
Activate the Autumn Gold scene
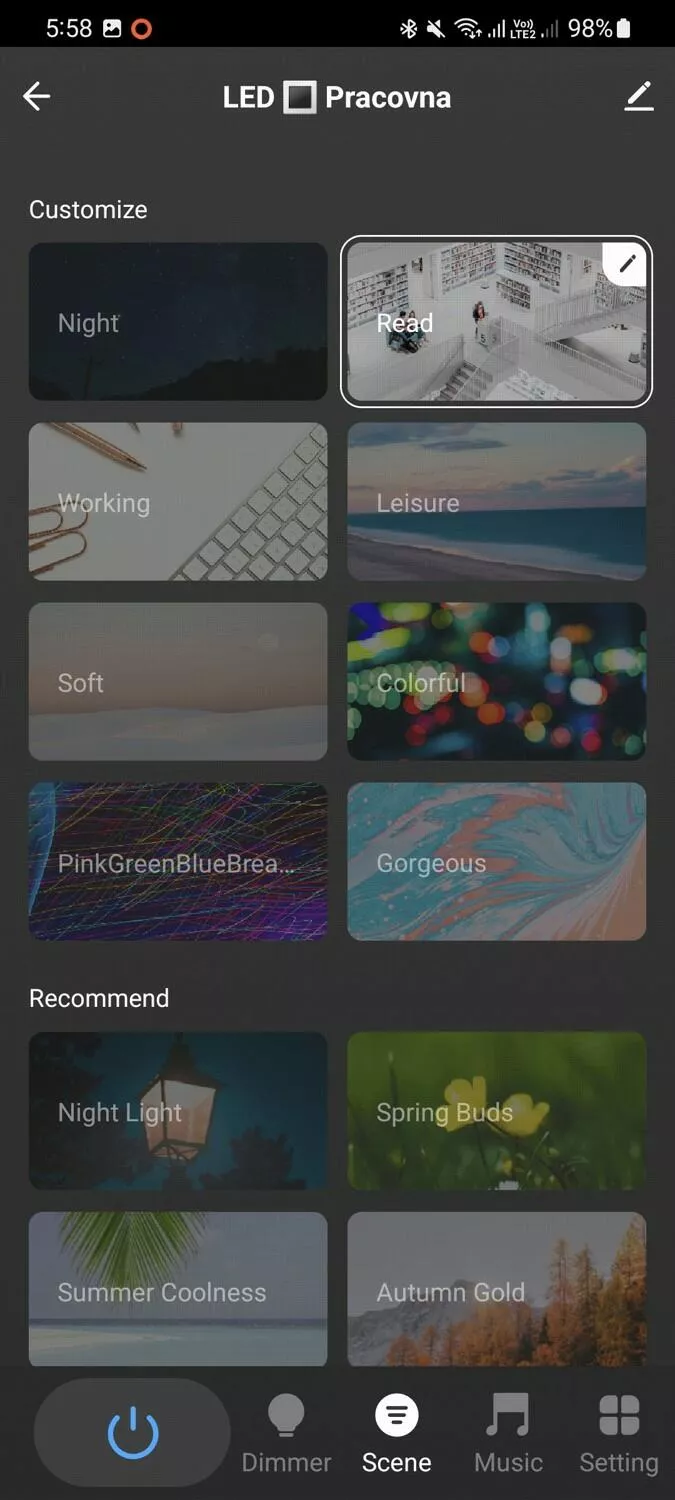[497, 1290]
